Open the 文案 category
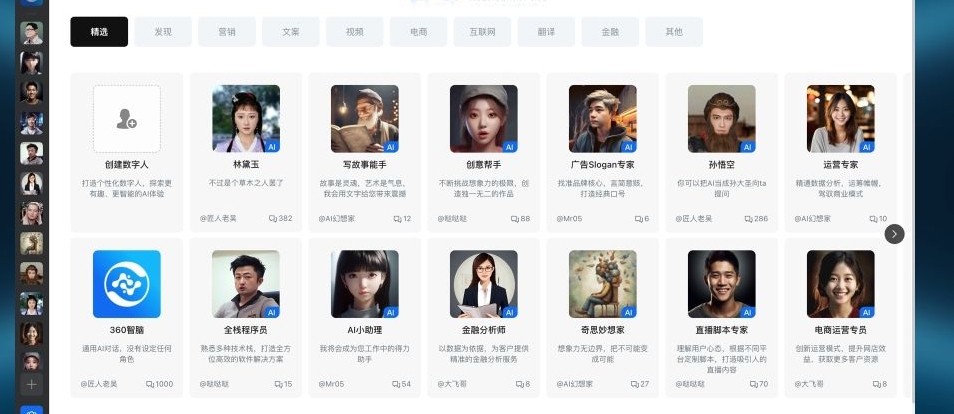The image size is (954, 414). click(x=291, y=32)
